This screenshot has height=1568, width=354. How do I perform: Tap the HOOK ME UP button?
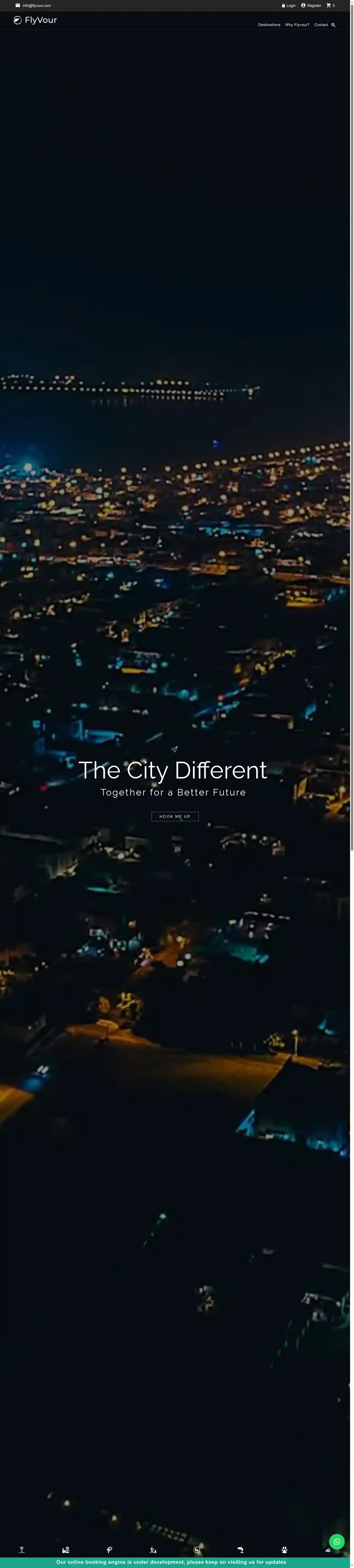pyautogui.click(x=175, y=816)
